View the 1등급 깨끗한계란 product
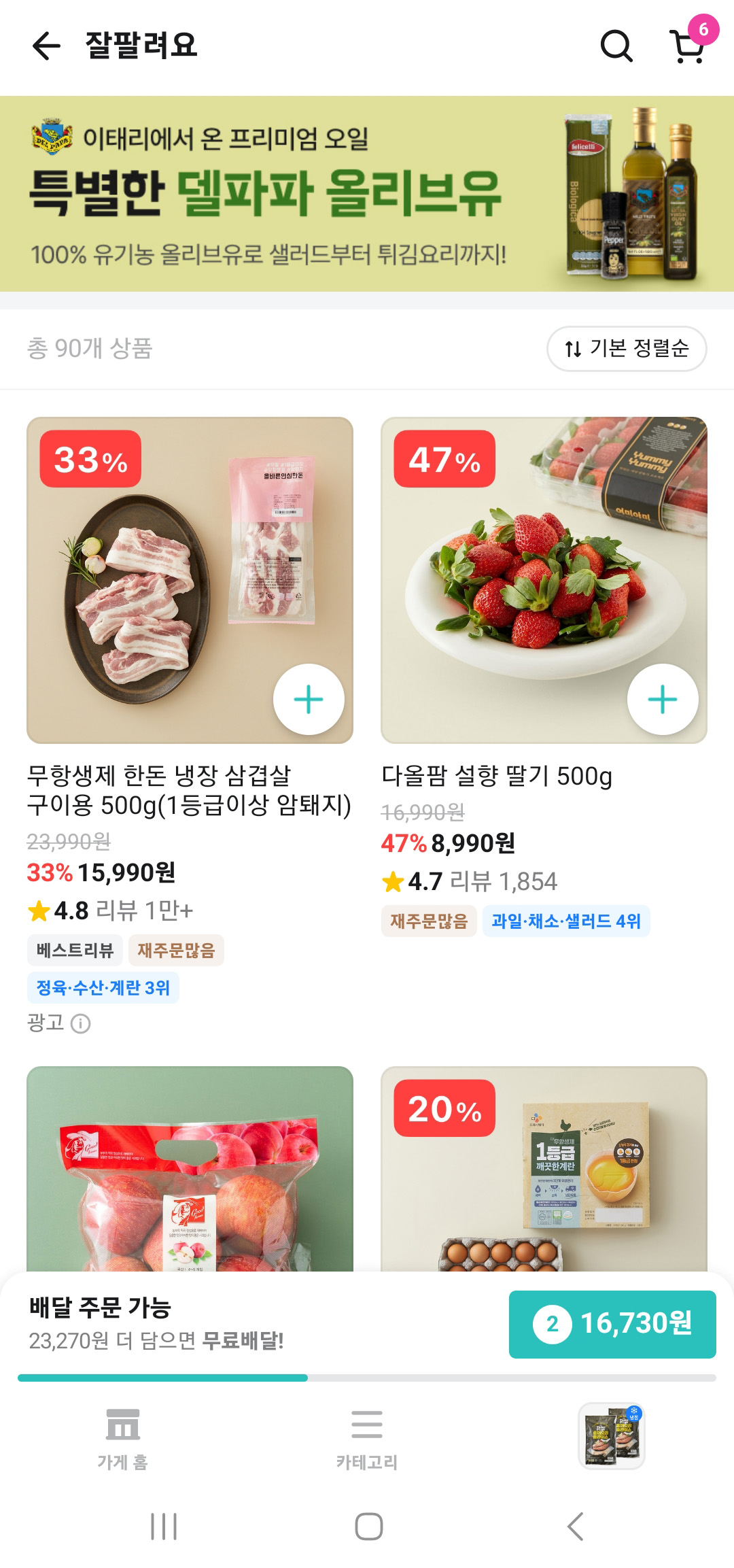Screen dimensions: 734x1568 click(544, 1170)
